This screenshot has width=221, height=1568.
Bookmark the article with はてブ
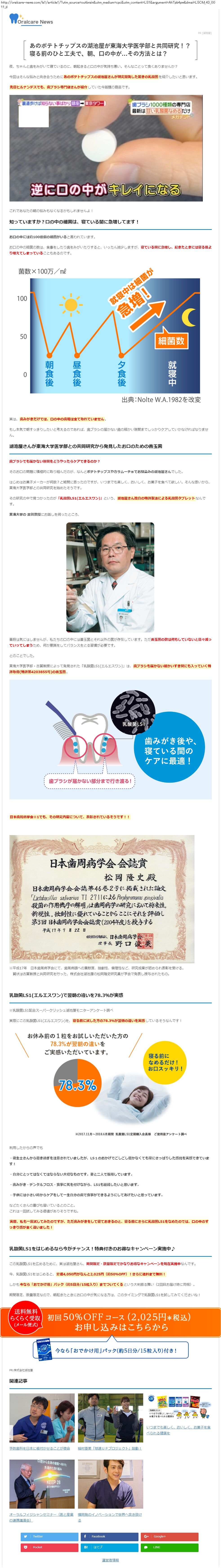[x=109, y=1547]
